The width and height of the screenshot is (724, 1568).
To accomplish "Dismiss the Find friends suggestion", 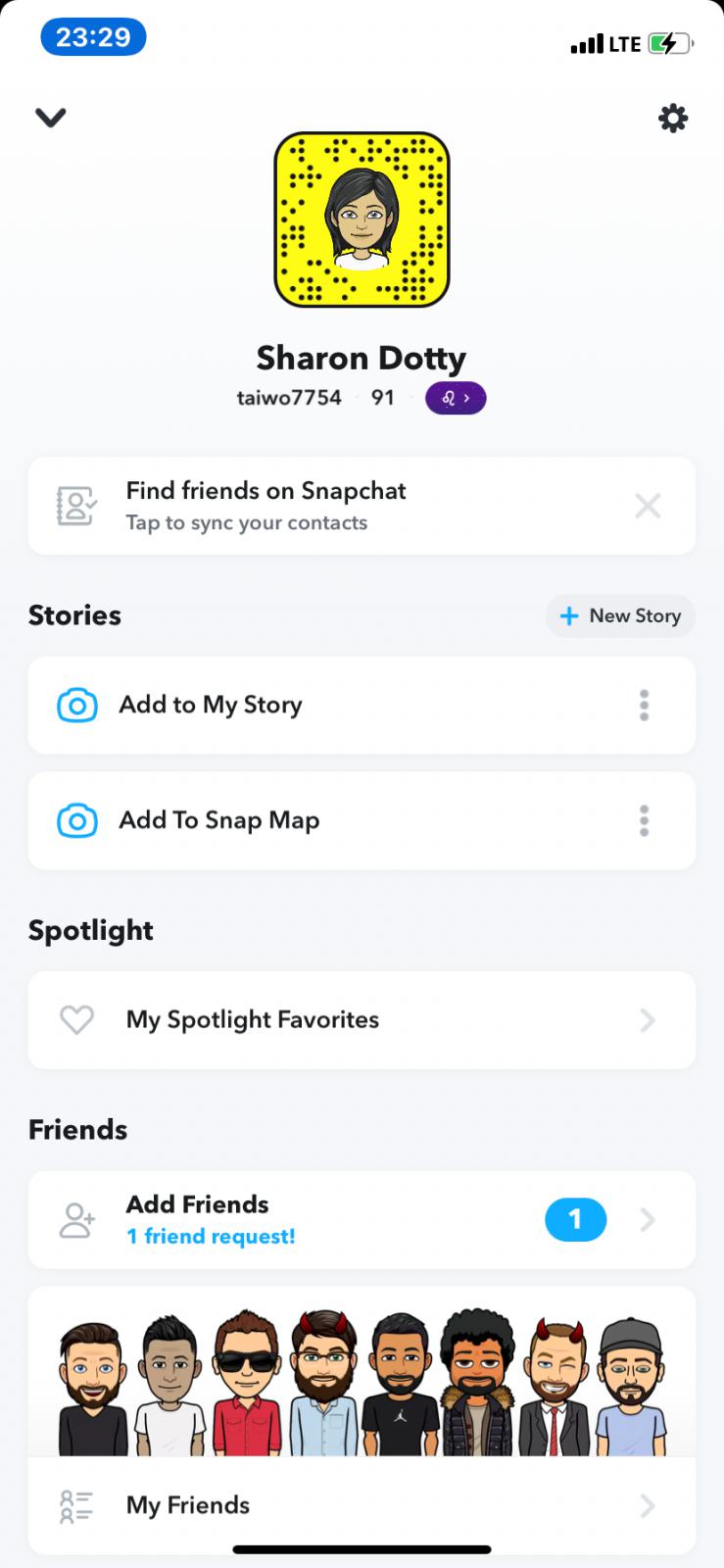I will (648, 506).
